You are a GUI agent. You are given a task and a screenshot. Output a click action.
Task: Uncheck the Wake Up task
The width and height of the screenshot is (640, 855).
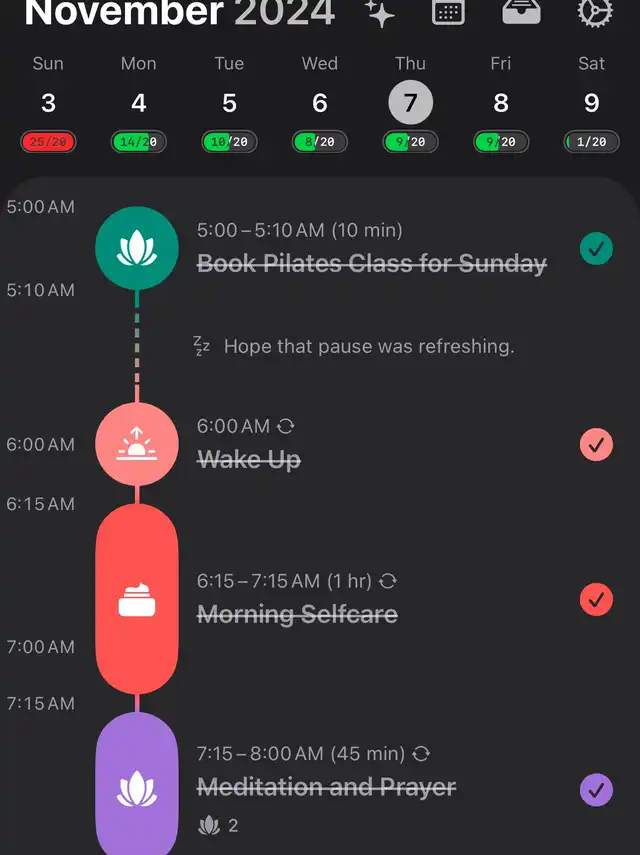596,444
